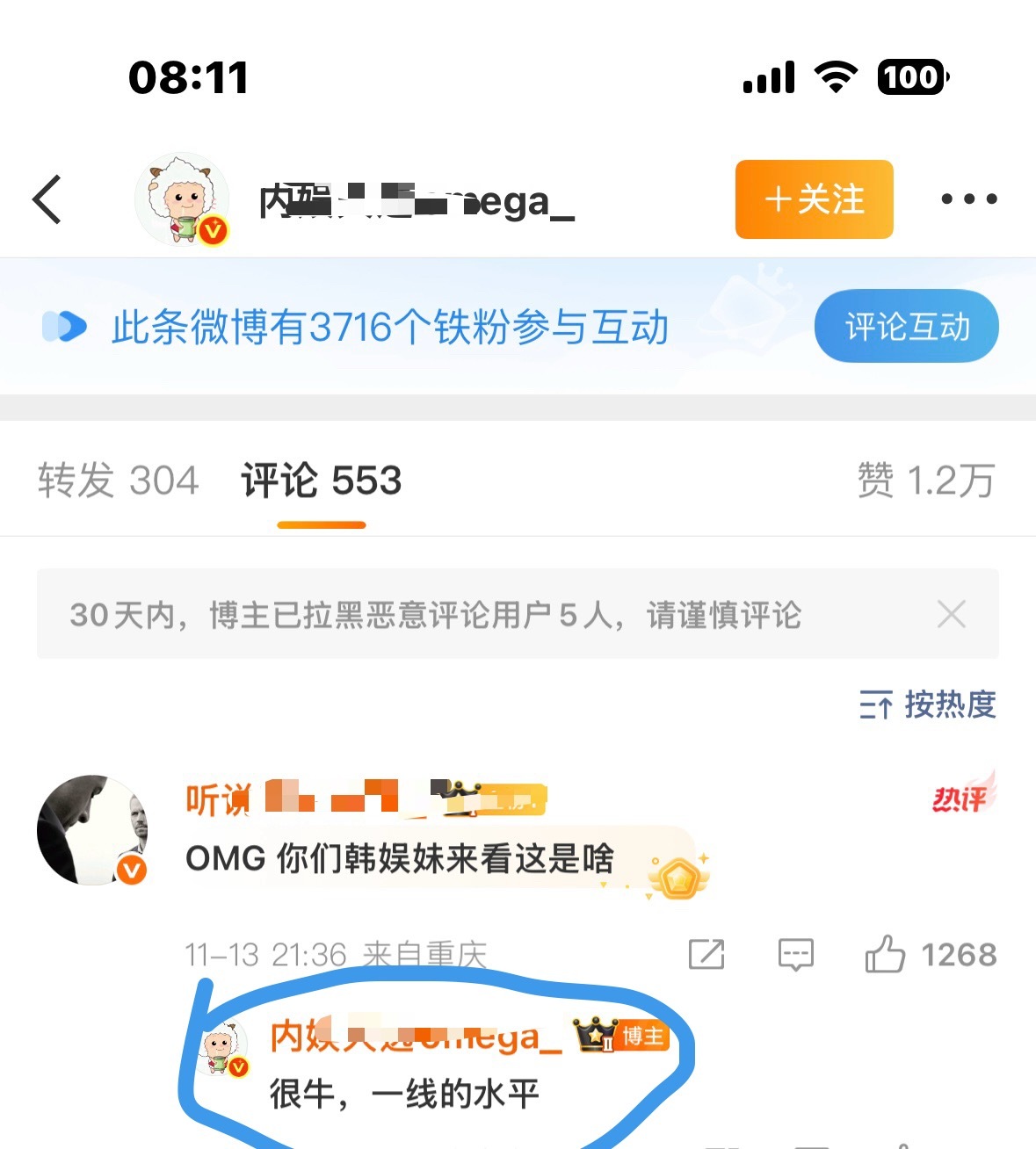Viewport: 1036px width, 1149px height.
Task: Tap the back arrow to return
Action: click(47, 199)
